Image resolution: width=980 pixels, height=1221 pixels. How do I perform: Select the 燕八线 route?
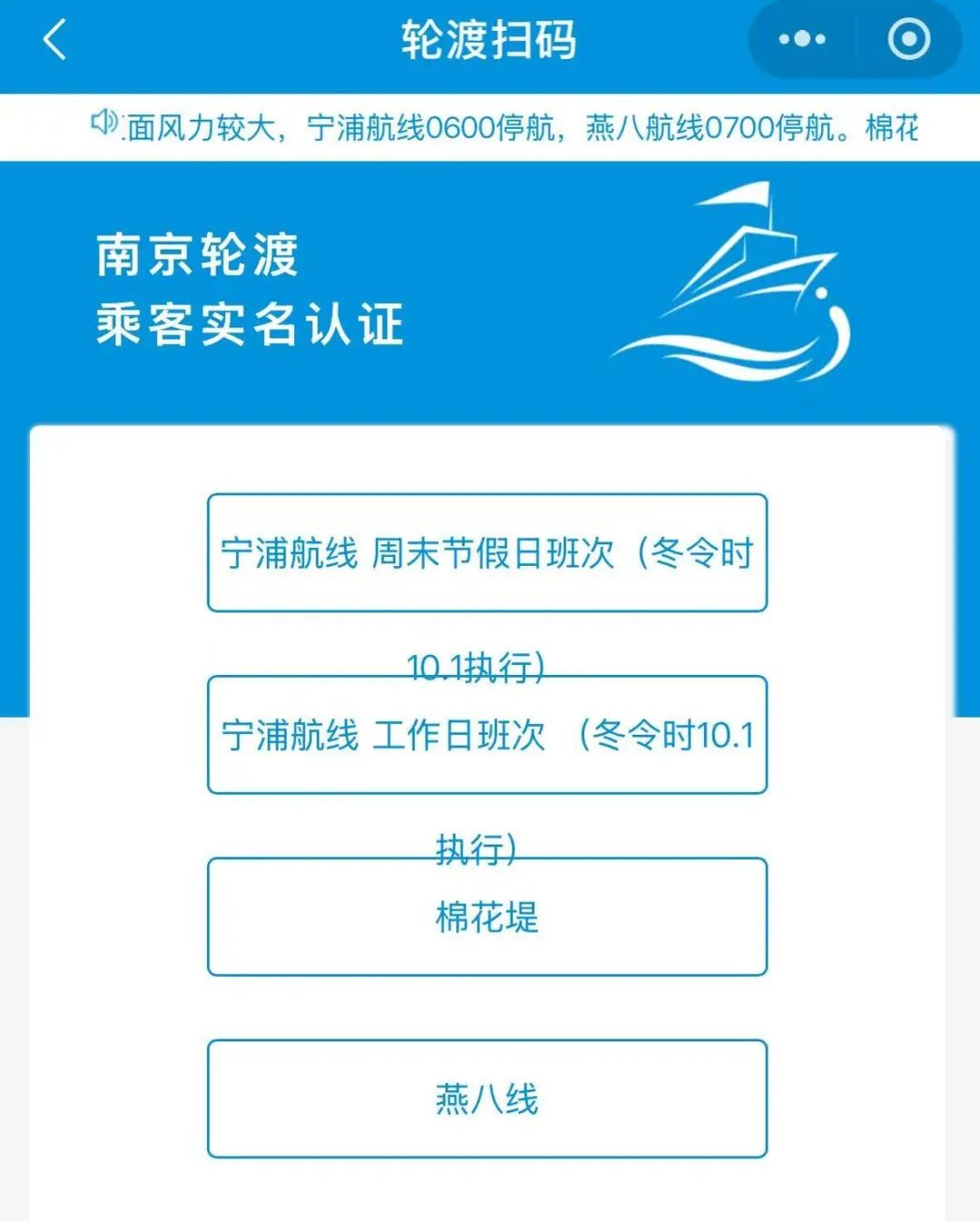pos(487,1099)
